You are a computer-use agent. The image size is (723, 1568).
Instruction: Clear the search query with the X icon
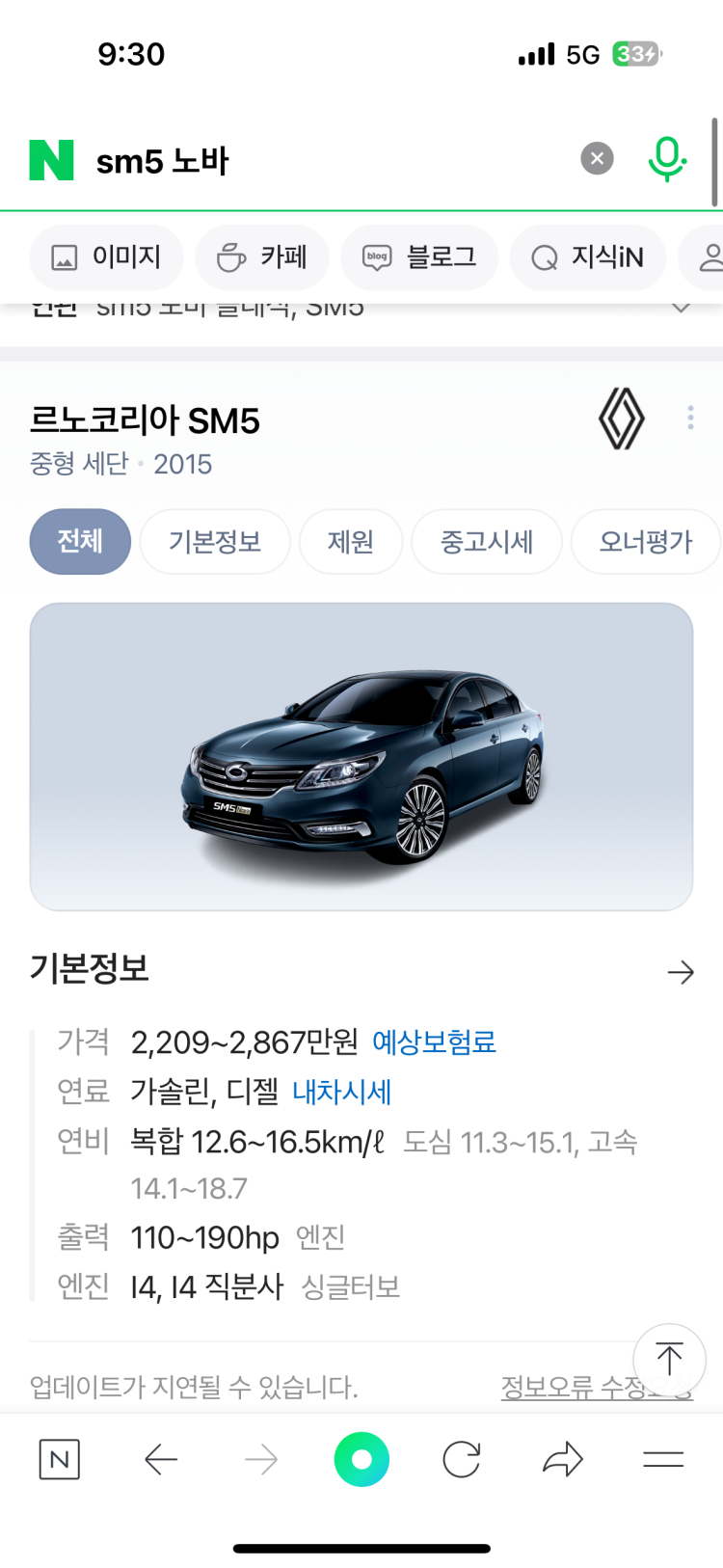(x=596, y=158)
